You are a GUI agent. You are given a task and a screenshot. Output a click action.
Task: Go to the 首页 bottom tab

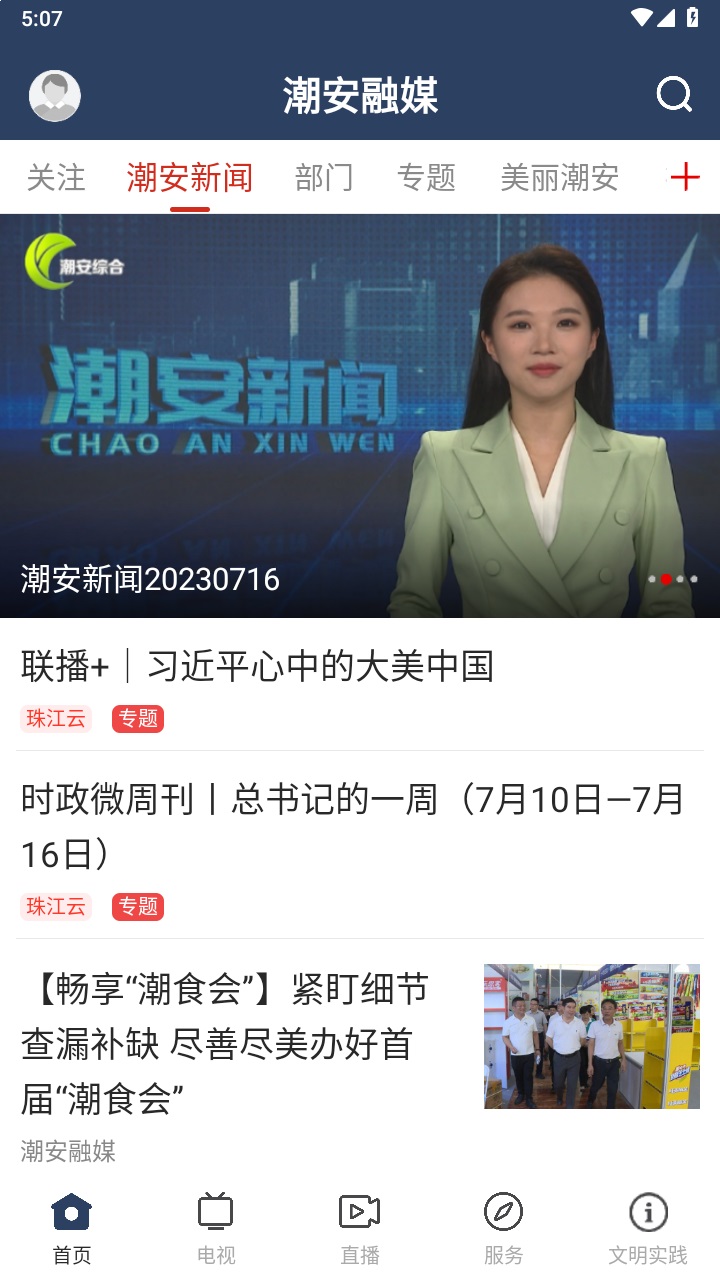(x=72, y=1229)
